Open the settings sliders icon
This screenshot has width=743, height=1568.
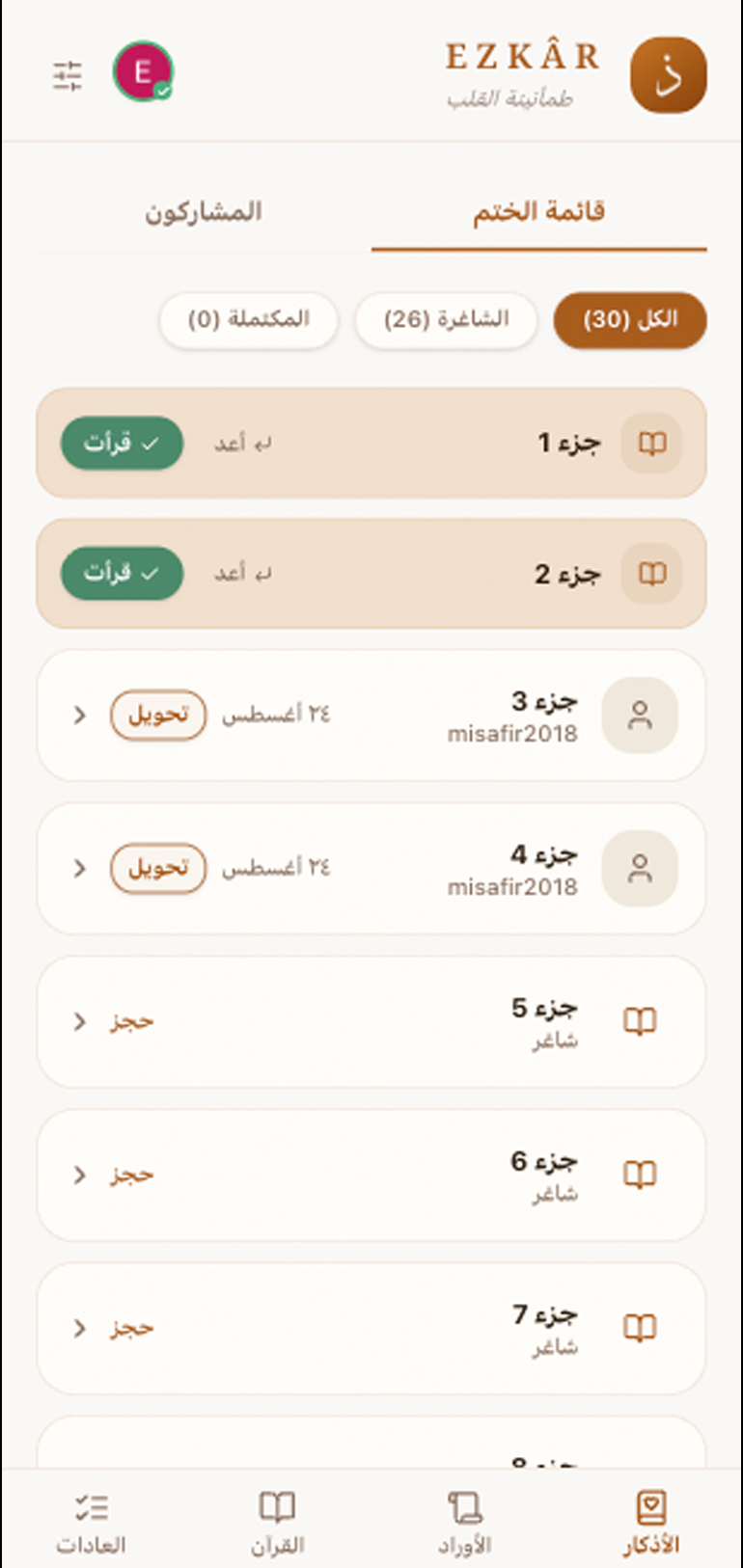point(68,75)
